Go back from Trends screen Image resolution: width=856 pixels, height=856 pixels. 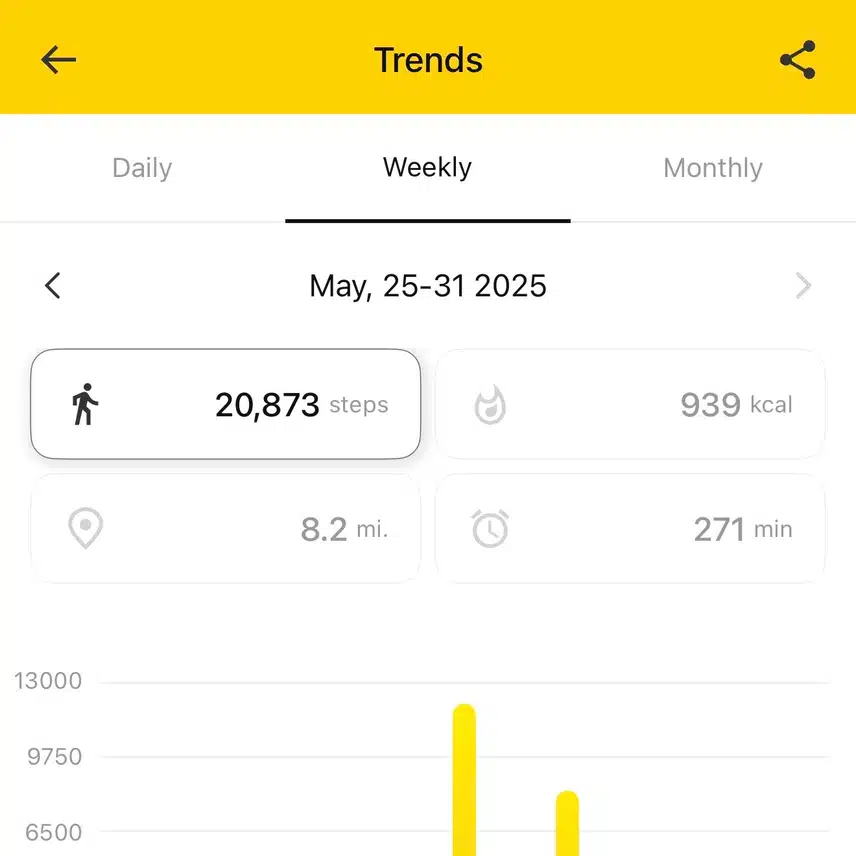(x=58, y=60)
